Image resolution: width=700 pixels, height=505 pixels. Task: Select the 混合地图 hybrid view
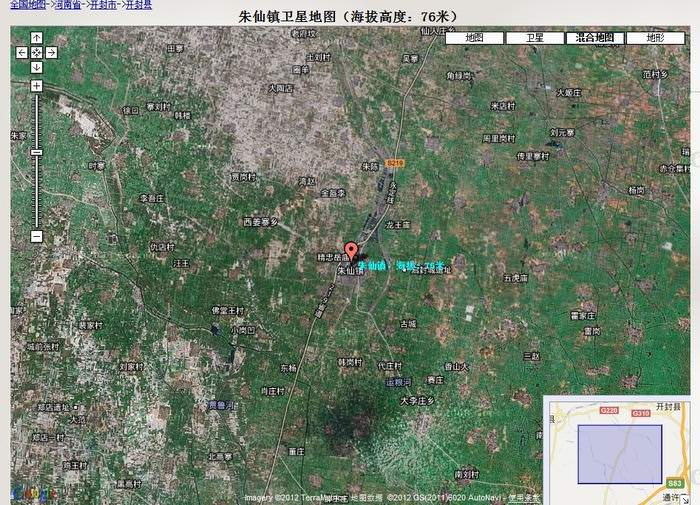pyautogui.click(x=595, y=38)
